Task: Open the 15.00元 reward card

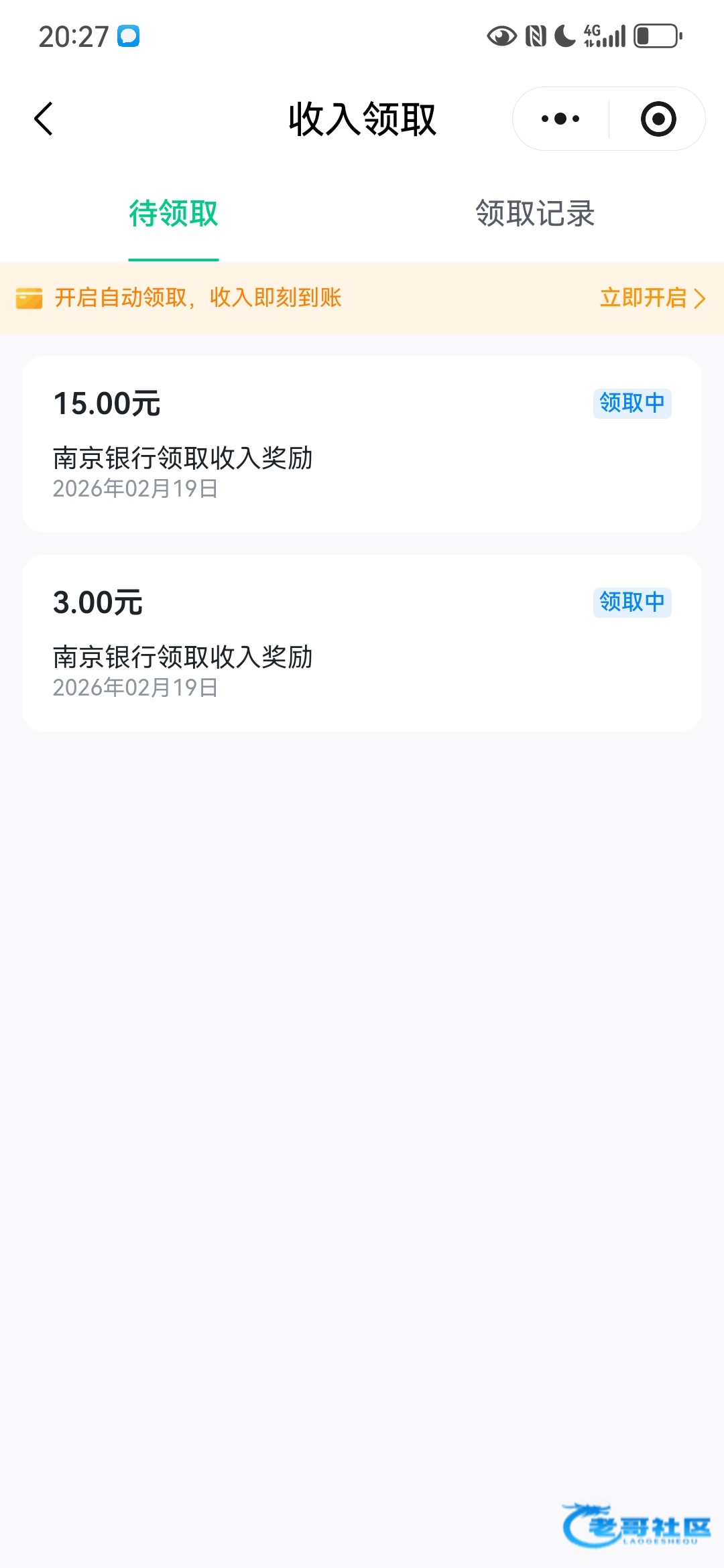Action: (362, 444)
